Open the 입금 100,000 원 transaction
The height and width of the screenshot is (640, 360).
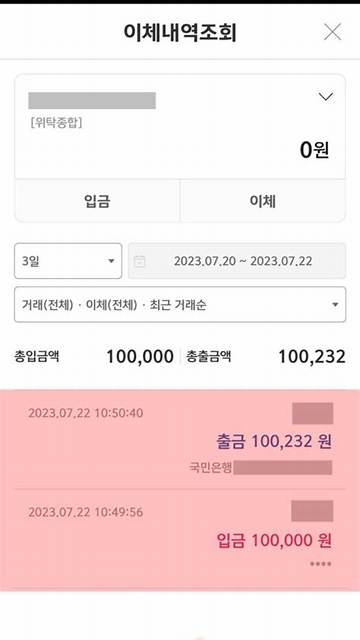[180, 539]
